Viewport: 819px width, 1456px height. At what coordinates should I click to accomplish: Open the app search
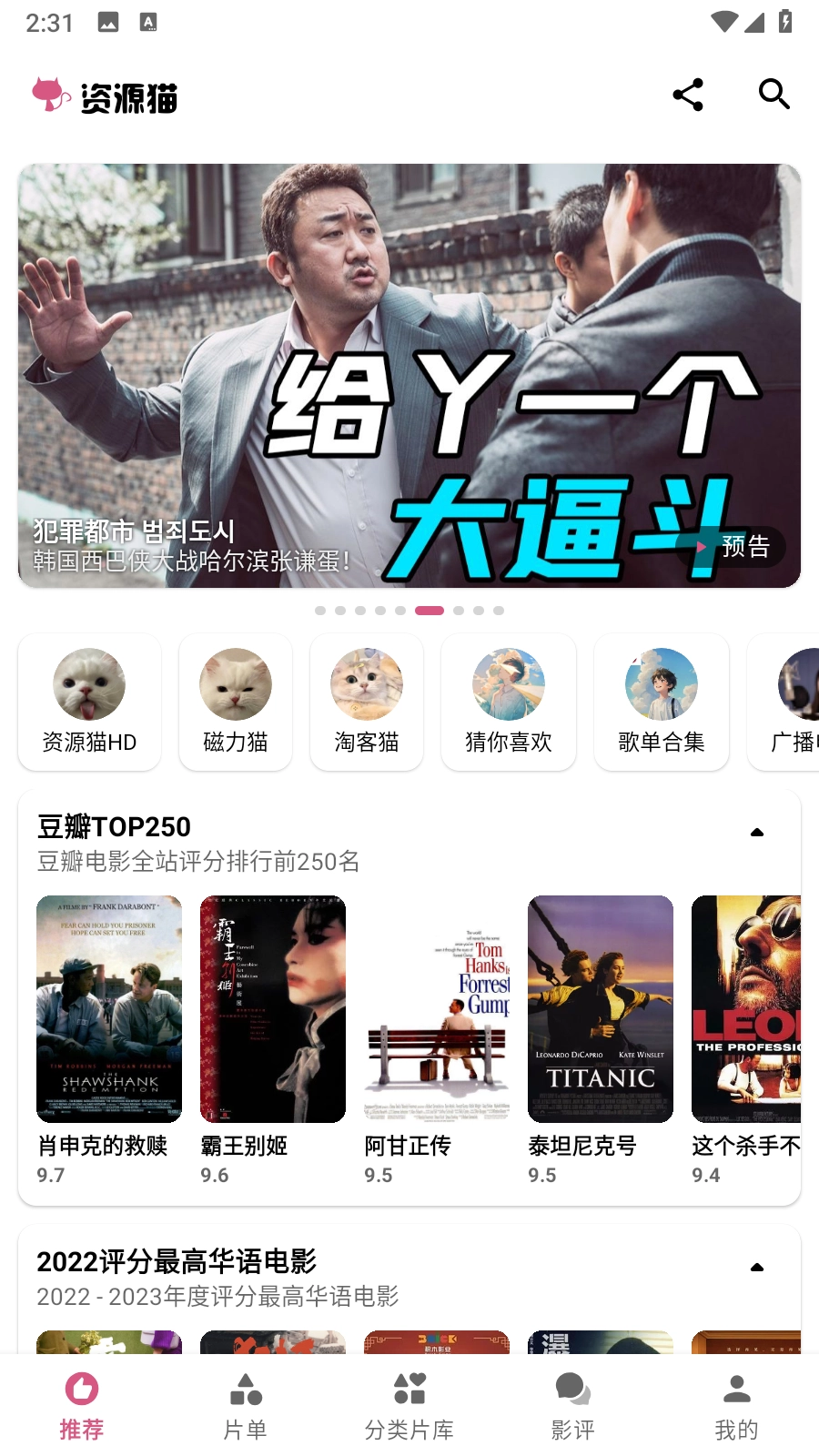[x=773, y=94]
